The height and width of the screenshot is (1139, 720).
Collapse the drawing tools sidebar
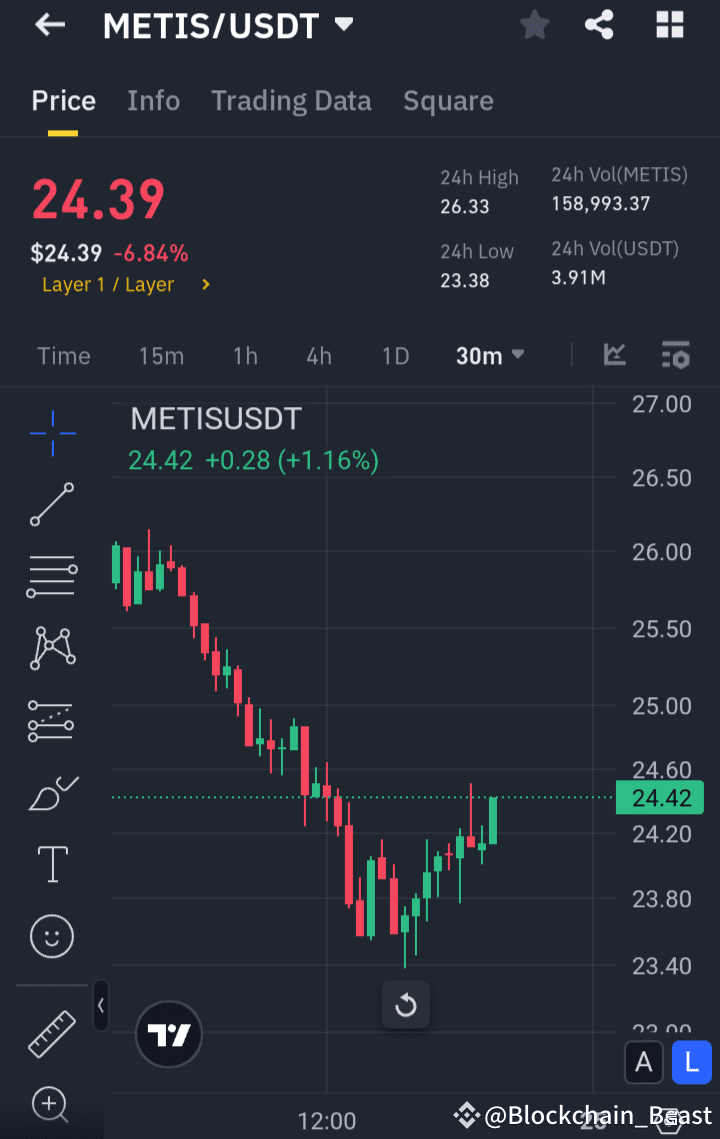[100, 1006]
